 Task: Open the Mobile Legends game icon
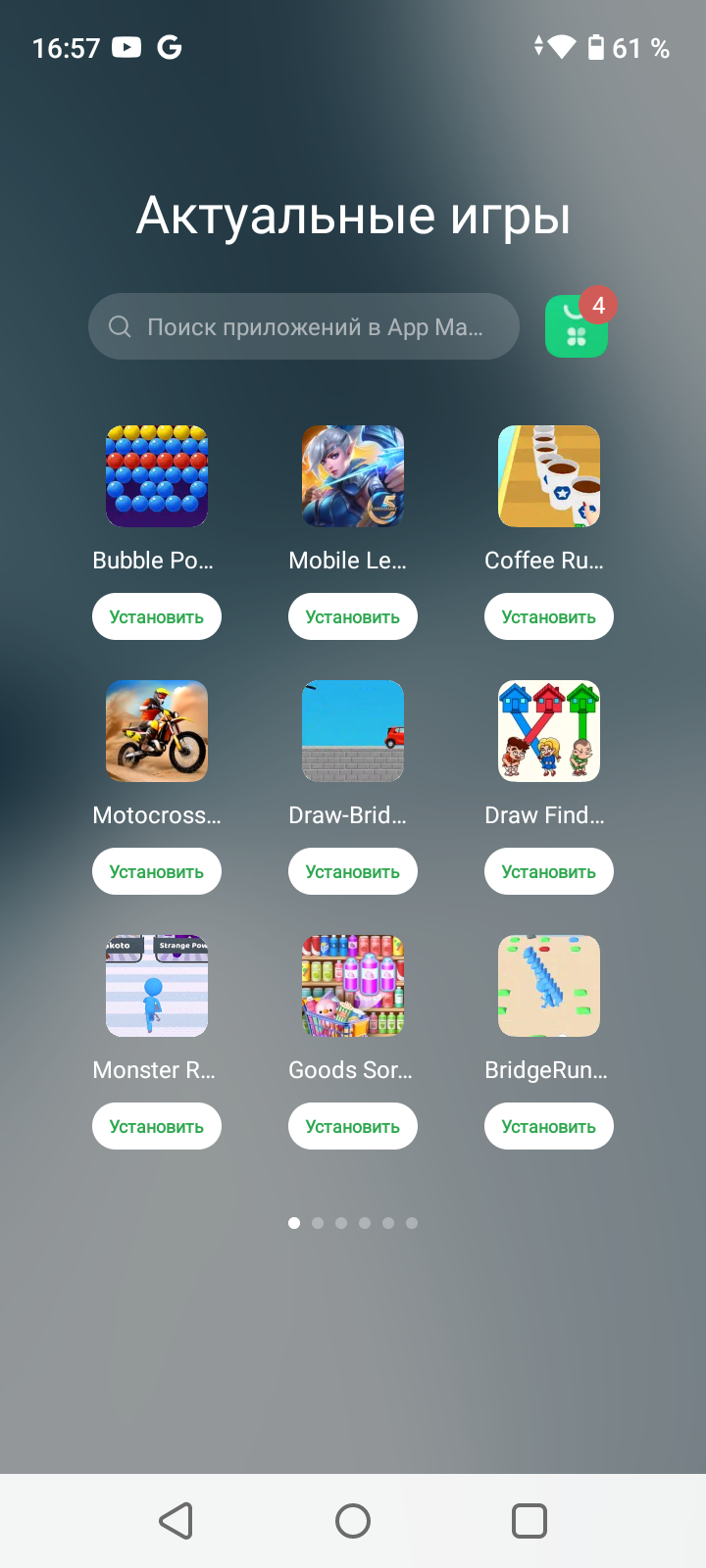point(353,476)
